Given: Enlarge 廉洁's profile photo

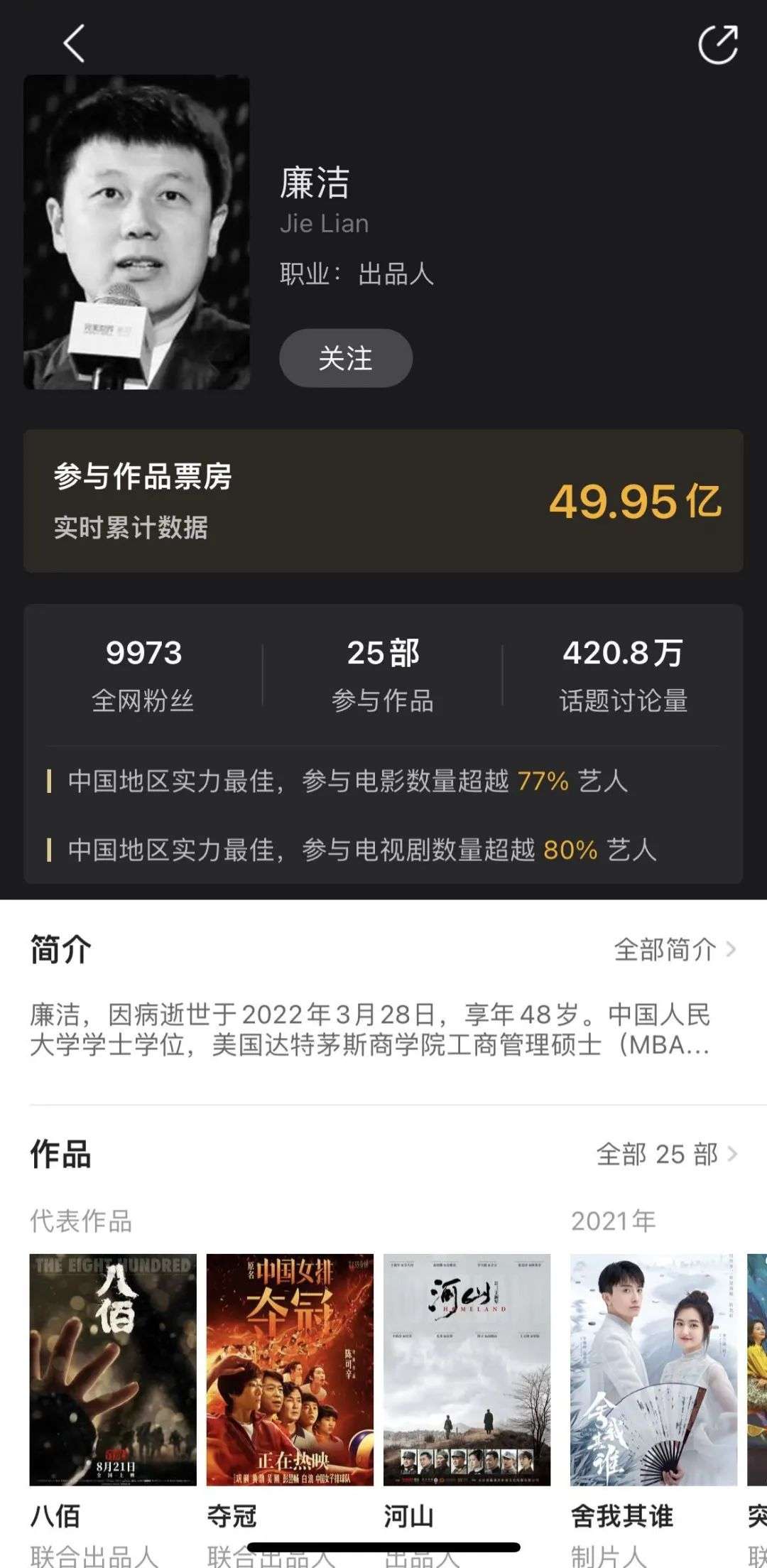Looking at the screenshot, I should 136,232.
